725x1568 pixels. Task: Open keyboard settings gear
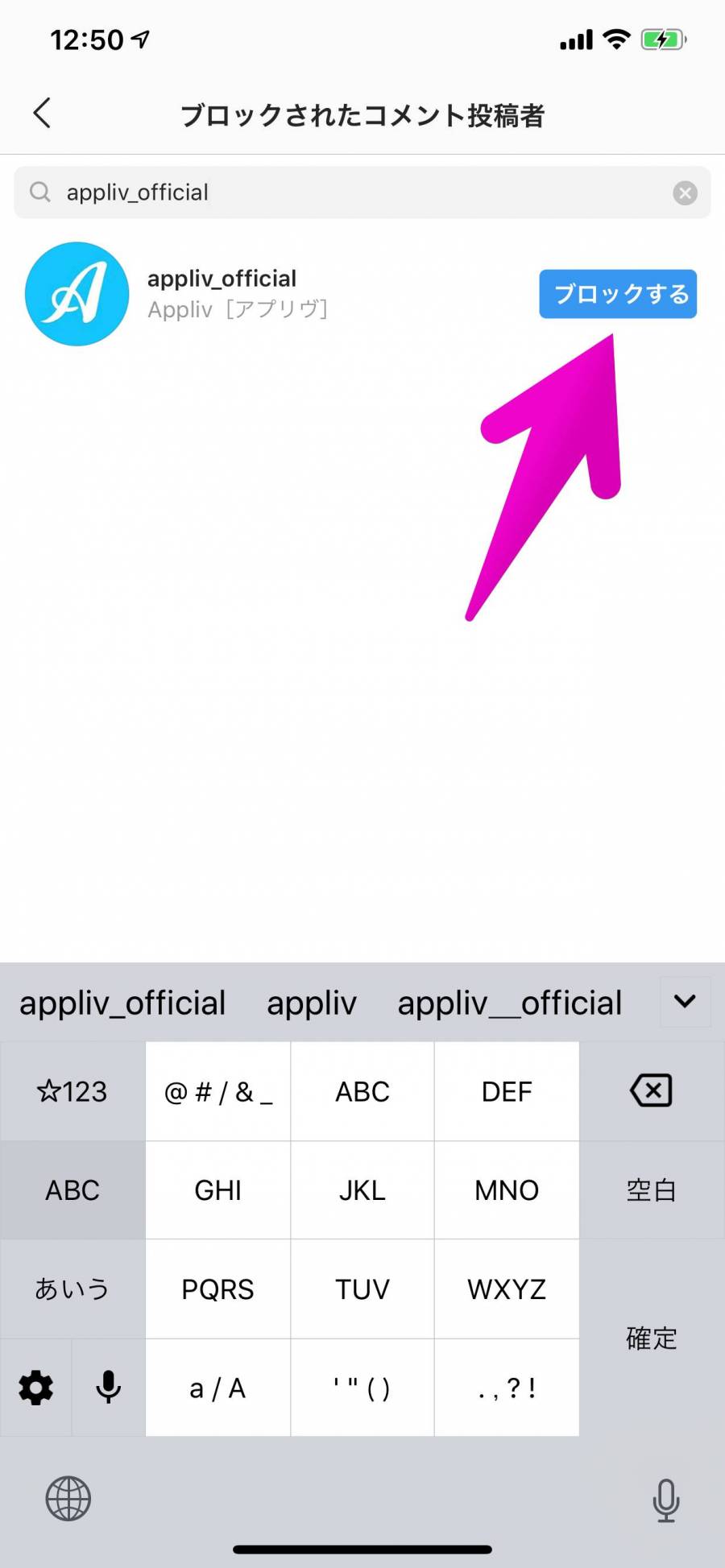pyautogui.click(x=36, y=1388)
